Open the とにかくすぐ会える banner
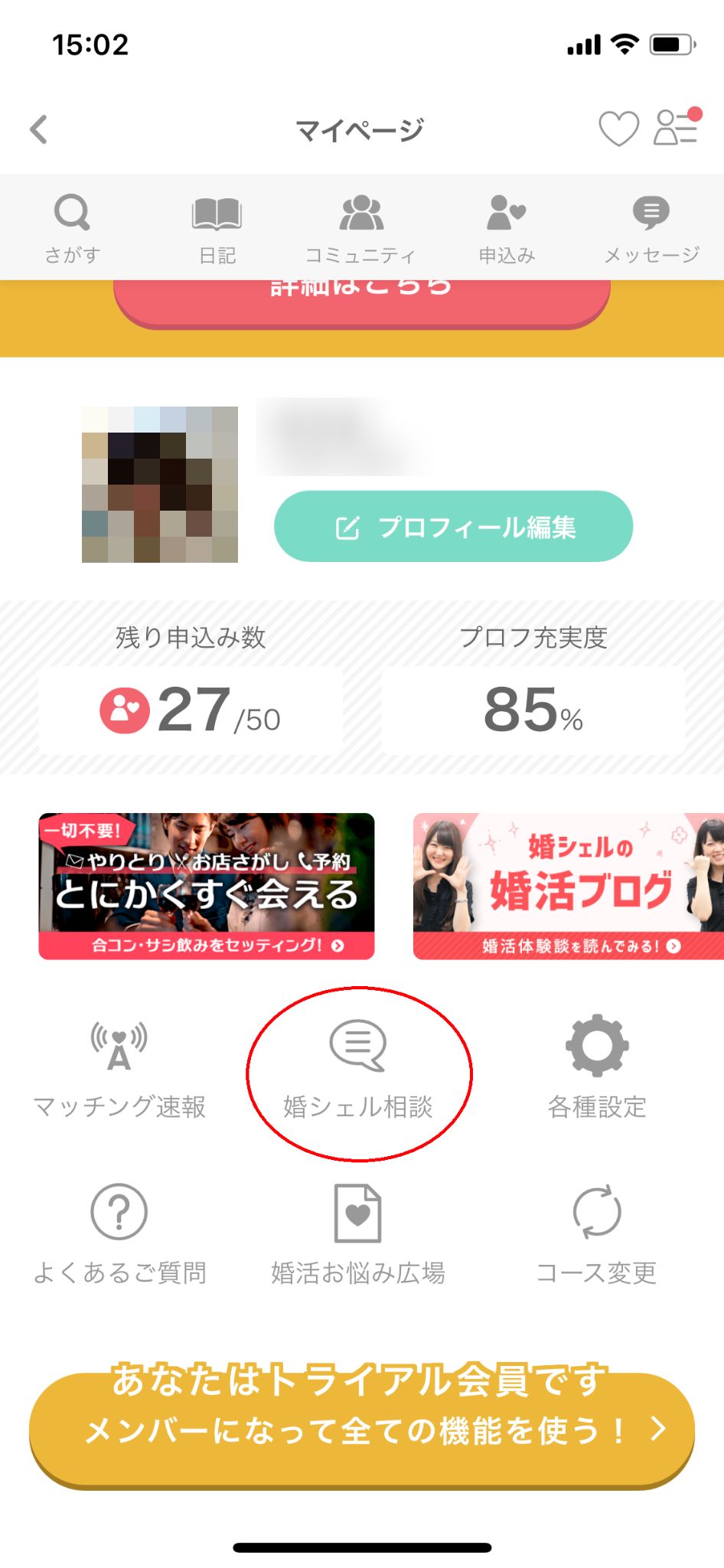The image size is (724, 1568). (x=207, y=886)
